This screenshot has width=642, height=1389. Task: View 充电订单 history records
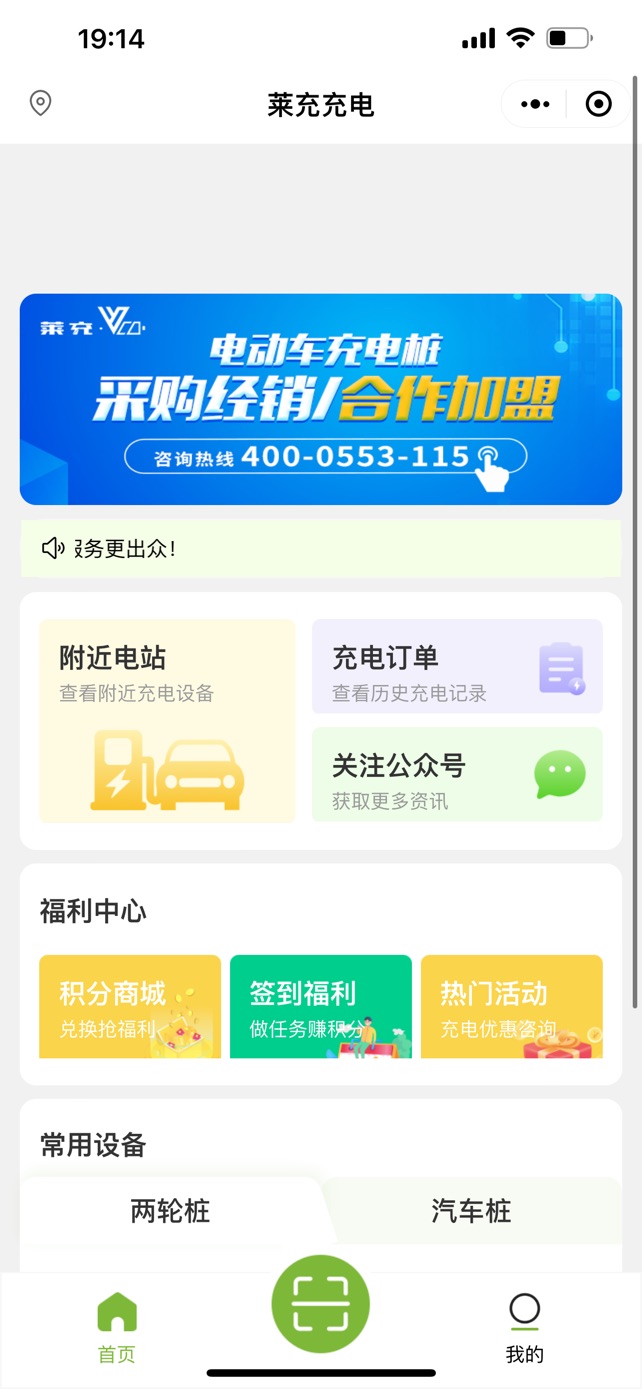[457, 667]
